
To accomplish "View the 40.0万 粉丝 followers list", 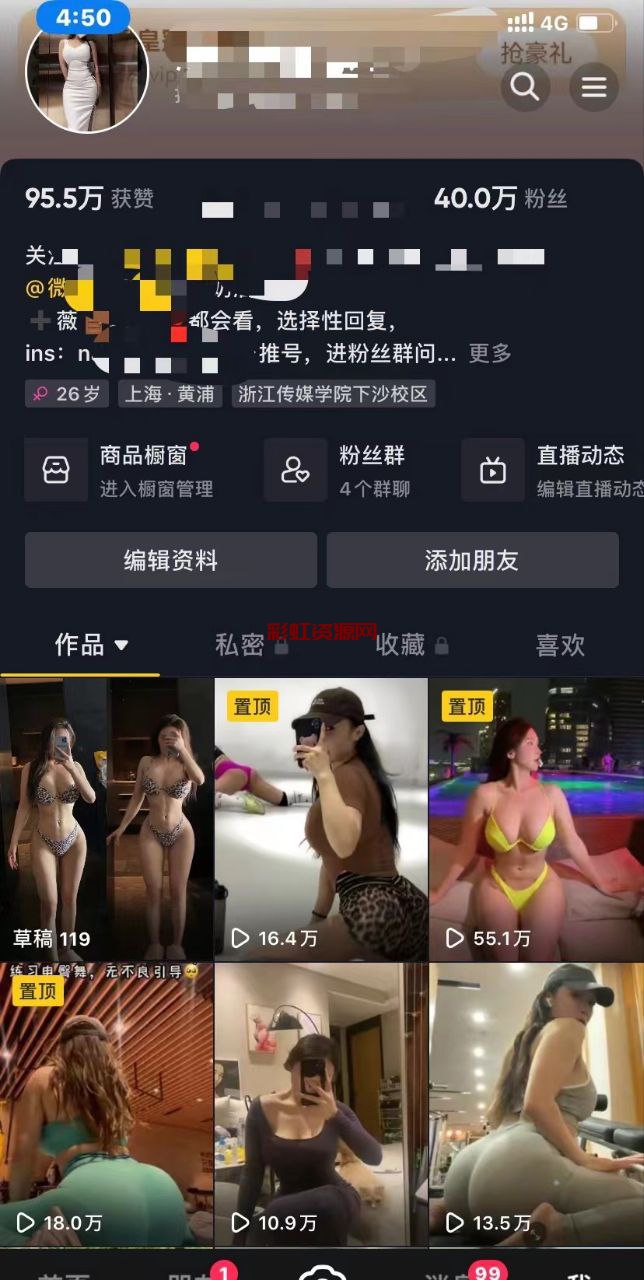I will (x=500, y=198).
